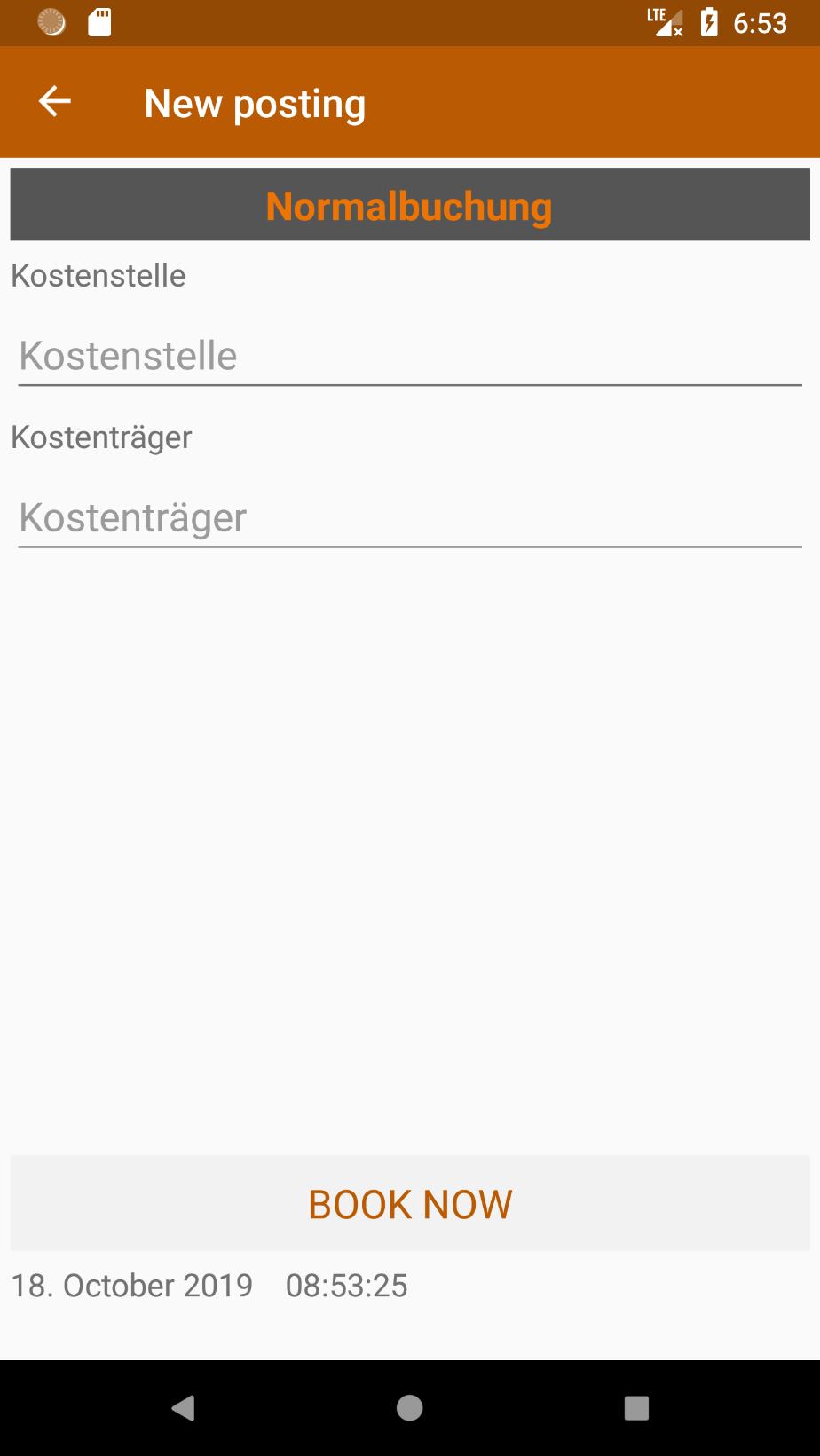Screen dimensions: 820x1456
Task: Tap the time display 08:53:25
Action: pos(345,1285)
